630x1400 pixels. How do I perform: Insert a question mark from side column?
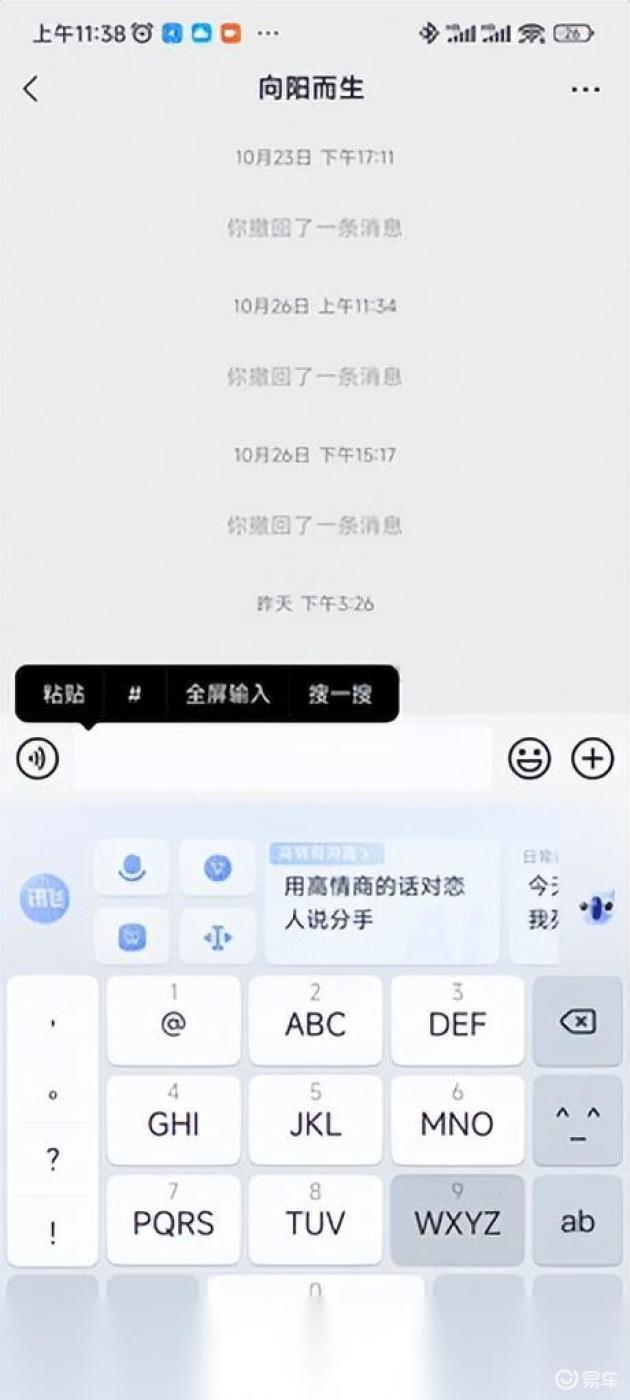click(52, 1160)
